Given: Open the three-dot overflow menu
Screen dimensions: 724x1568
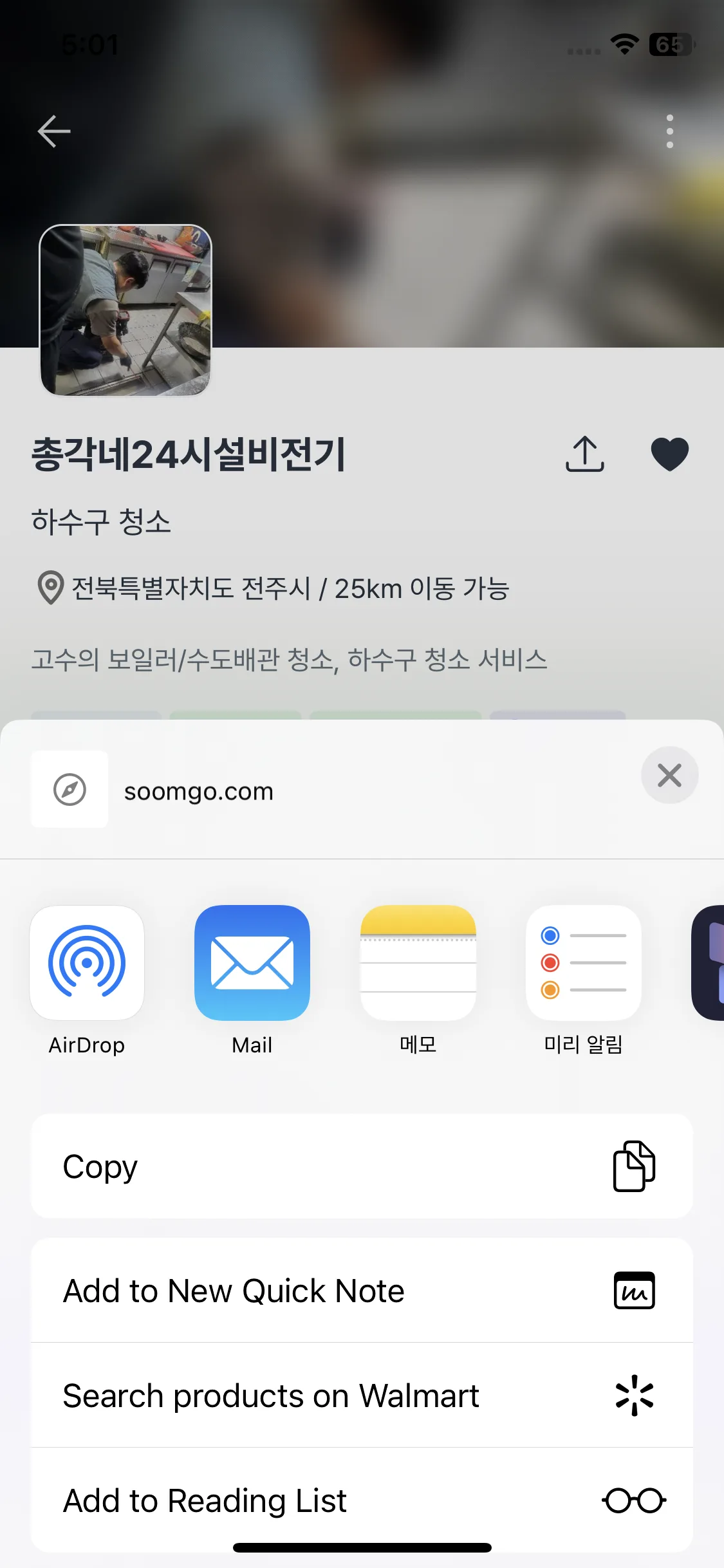Looking at the screenshot, I should 669,131.
